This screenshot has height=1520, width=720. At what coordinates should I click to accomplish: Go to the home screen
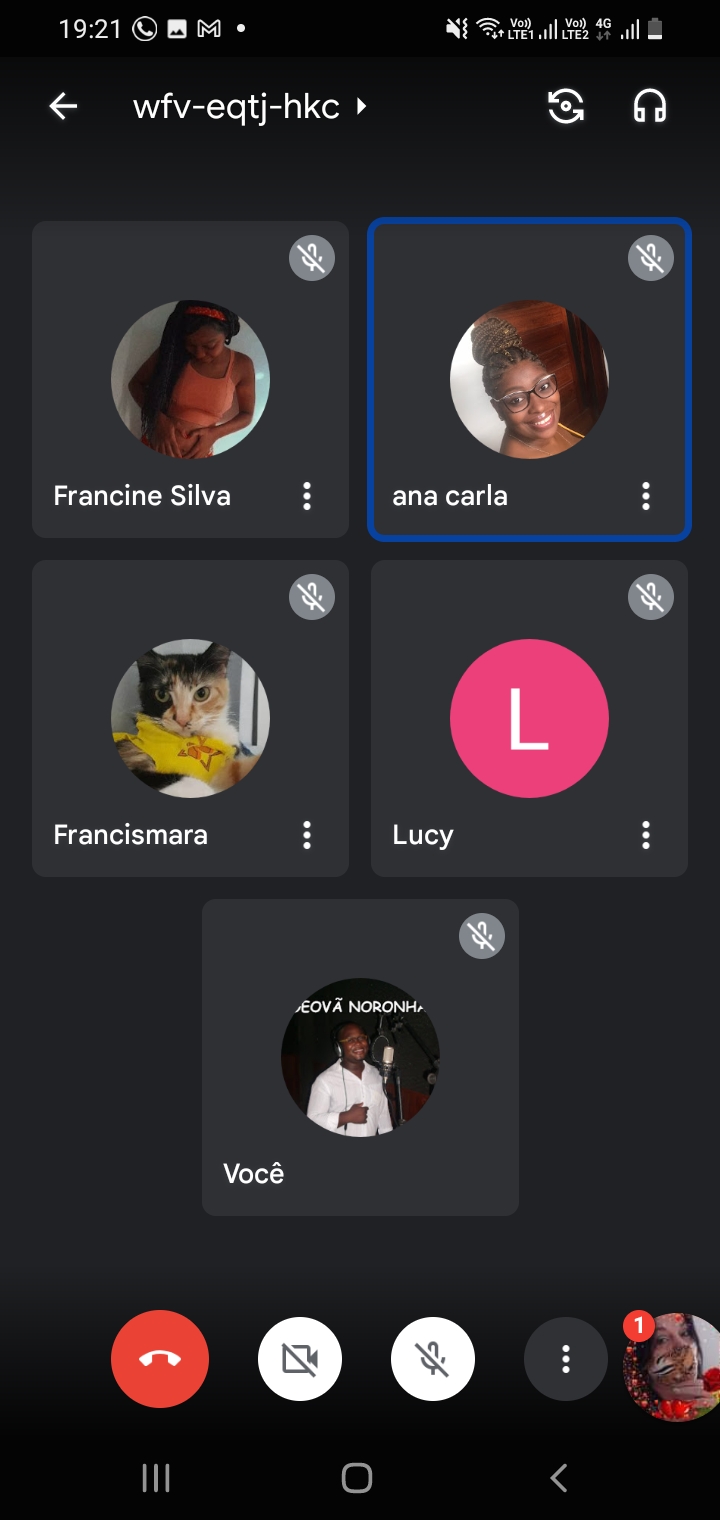[357, 1478]
